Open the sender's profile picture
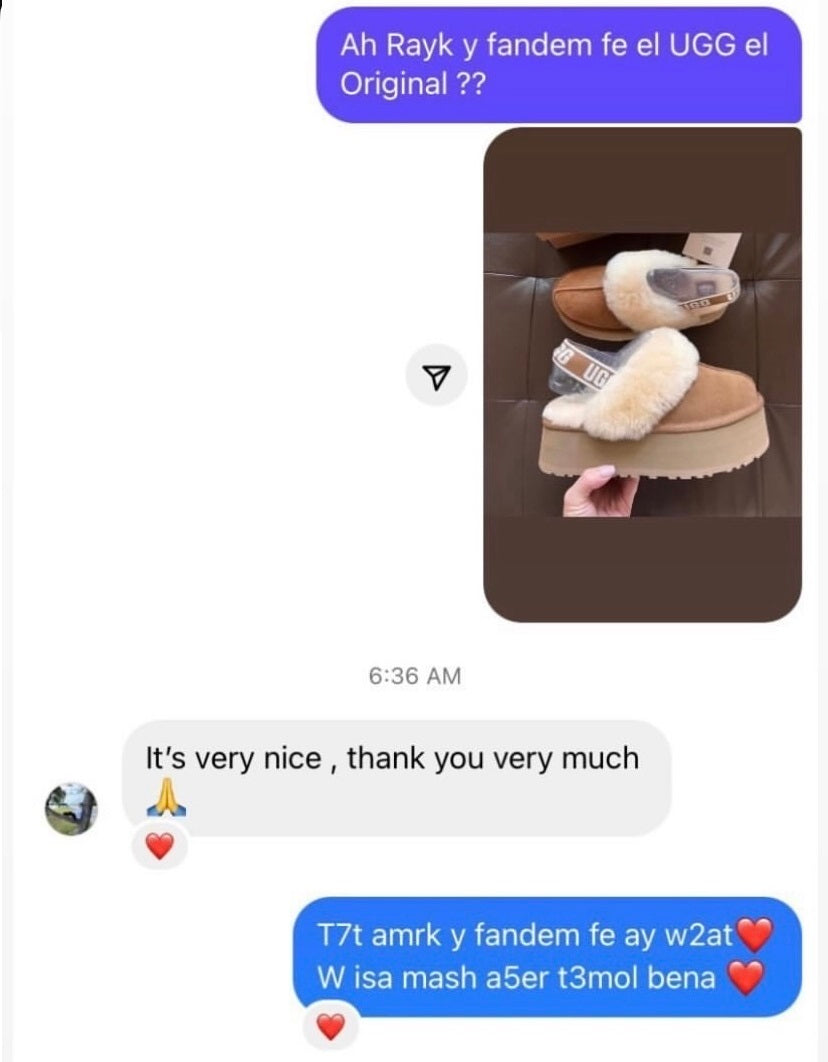The width and height of the screenshot is (828, 1062). click(72, 808)
